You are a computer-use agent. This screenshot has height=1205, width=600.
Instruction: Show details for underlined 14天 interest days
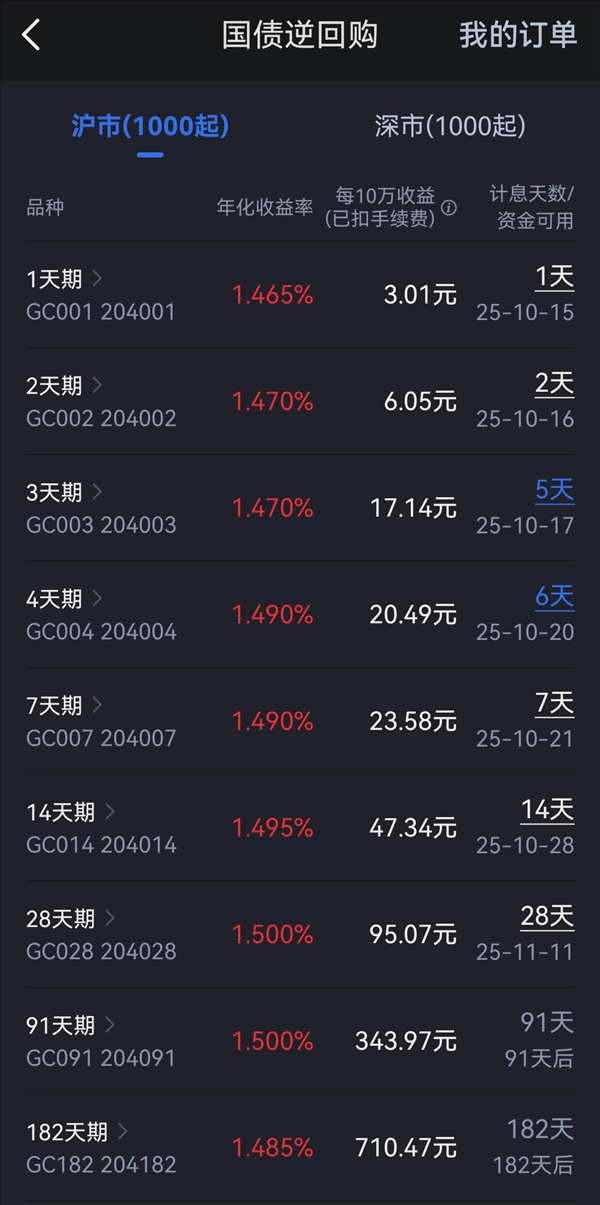click(x=547, y=809)
